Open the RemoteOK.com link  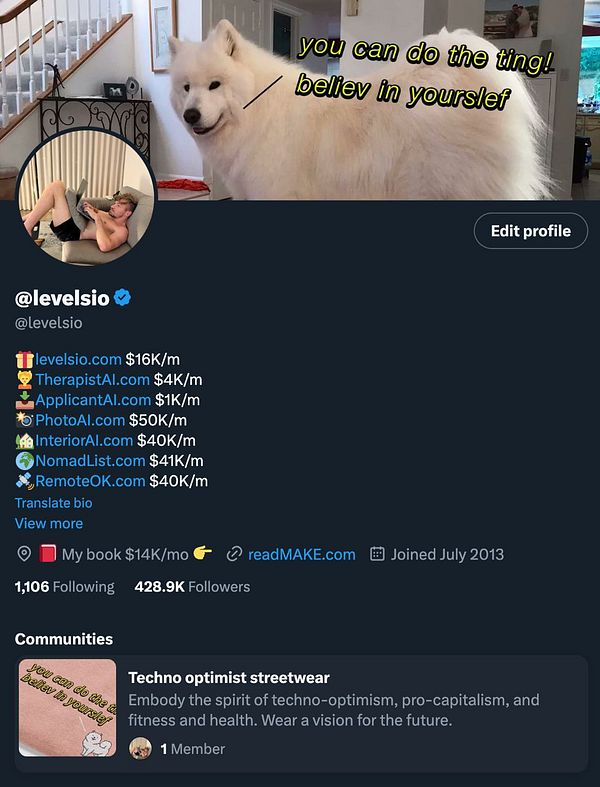pos(90,481)
